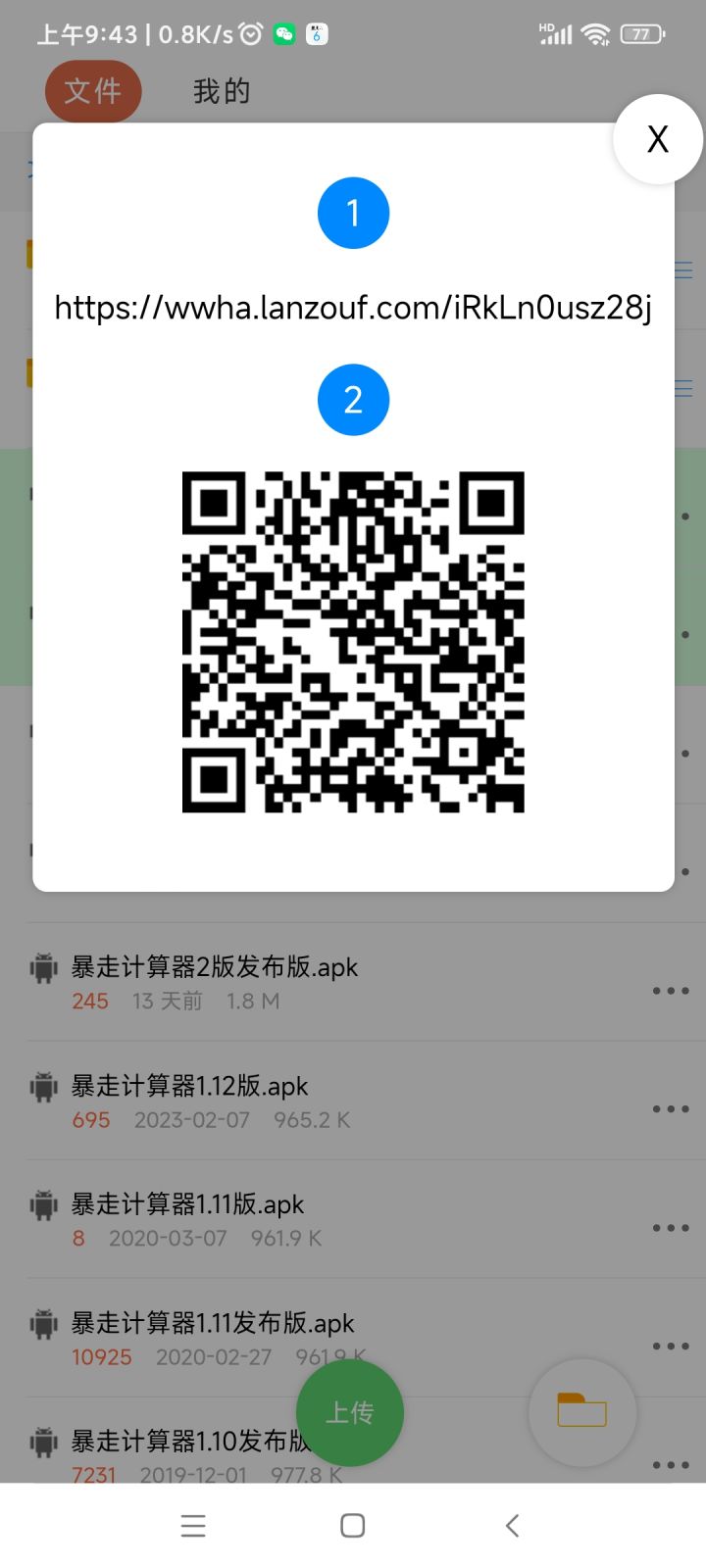Tap the recents key in the navigation bar
706x1568 pixels.
click(x=193, y=1525)
